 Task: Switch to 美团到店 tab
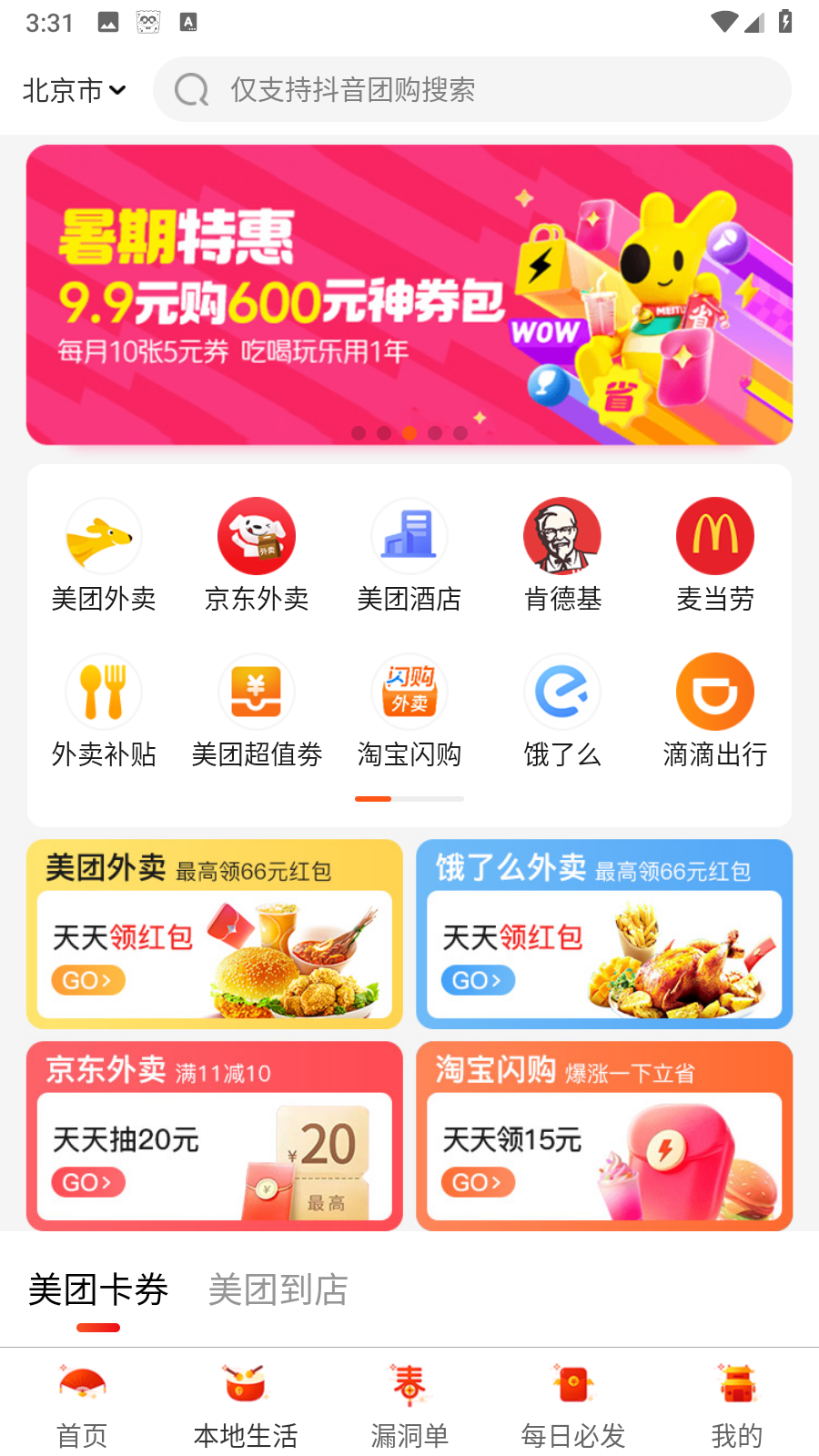point(278,1289)
